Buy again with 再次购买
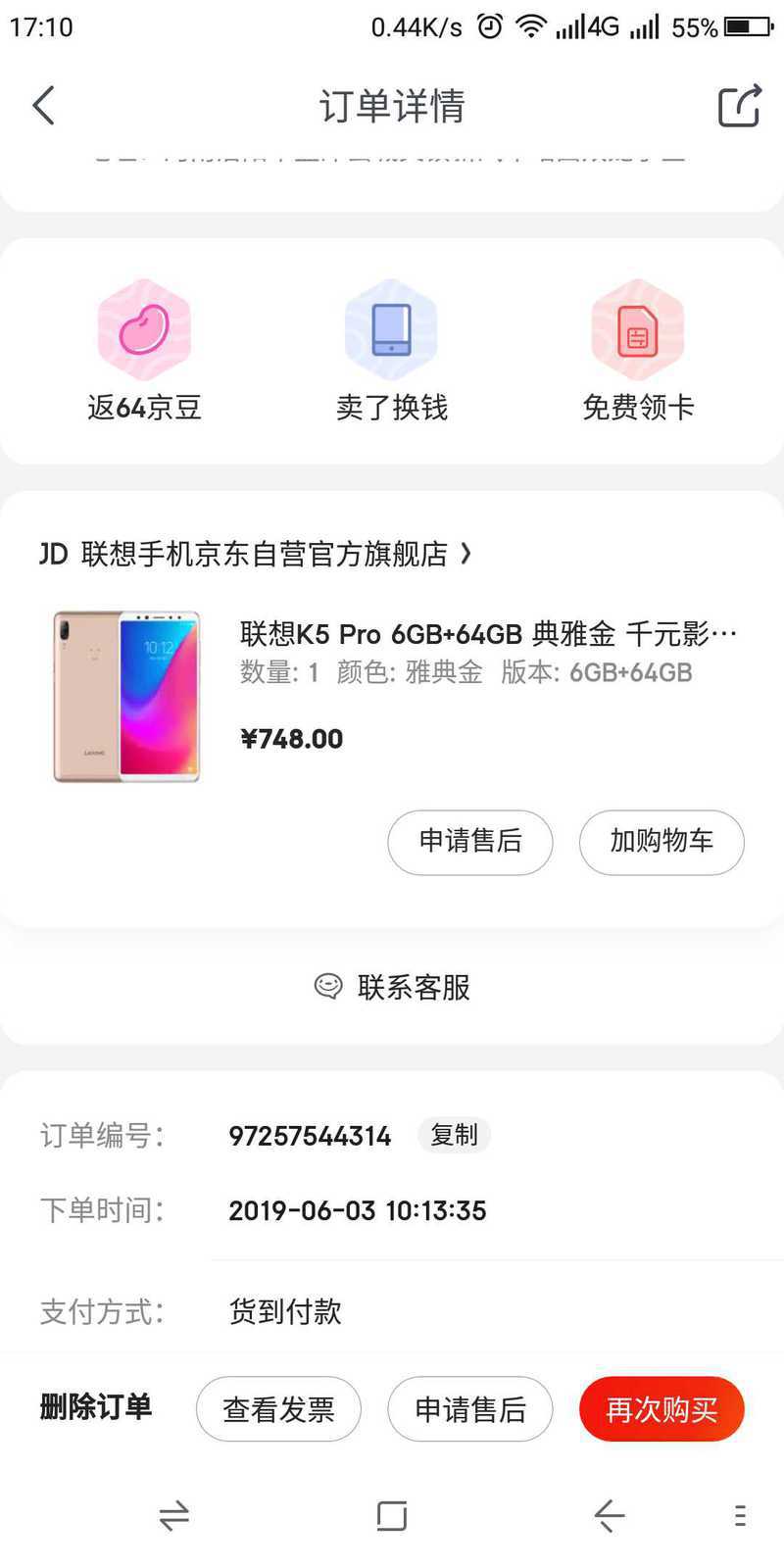This screenshot has height=1568, width=784. [x=661, y=1409]
